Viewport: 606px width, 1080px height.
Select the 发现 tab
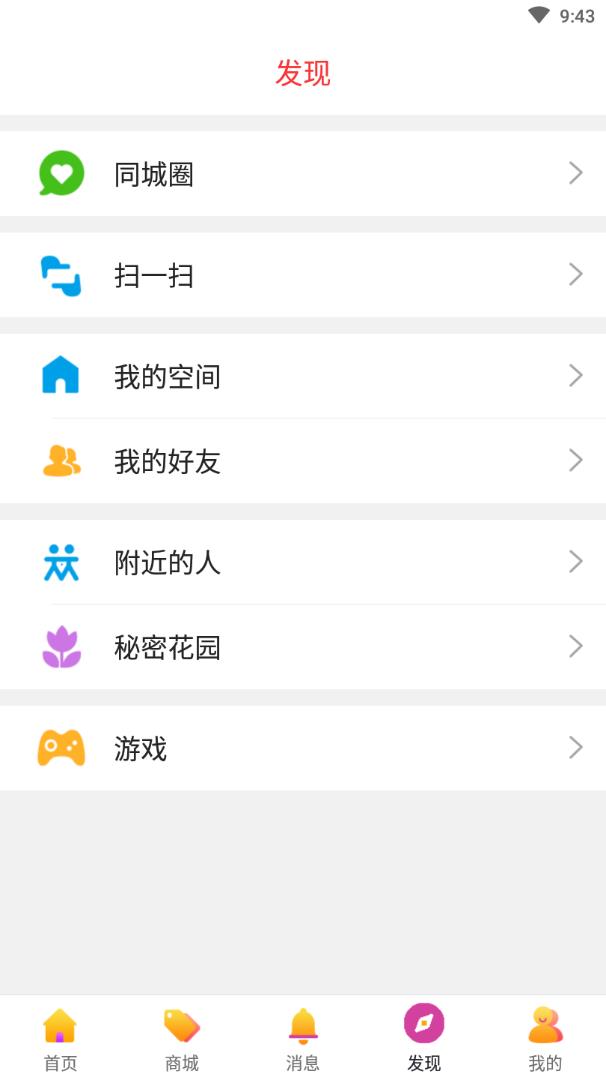pyautogui.click(x=424, y=1039)
